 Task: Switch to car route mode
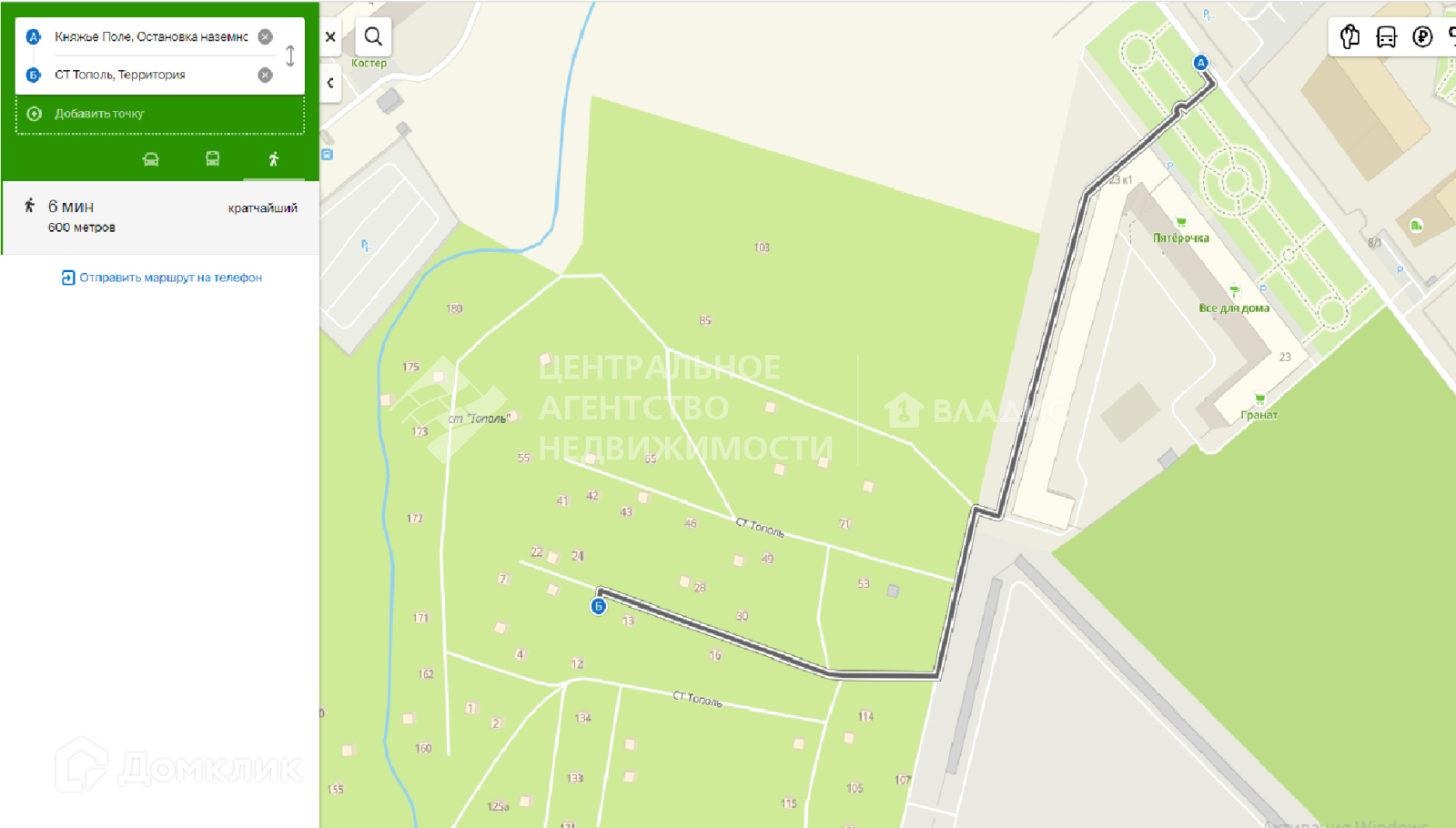coord(151,159)
